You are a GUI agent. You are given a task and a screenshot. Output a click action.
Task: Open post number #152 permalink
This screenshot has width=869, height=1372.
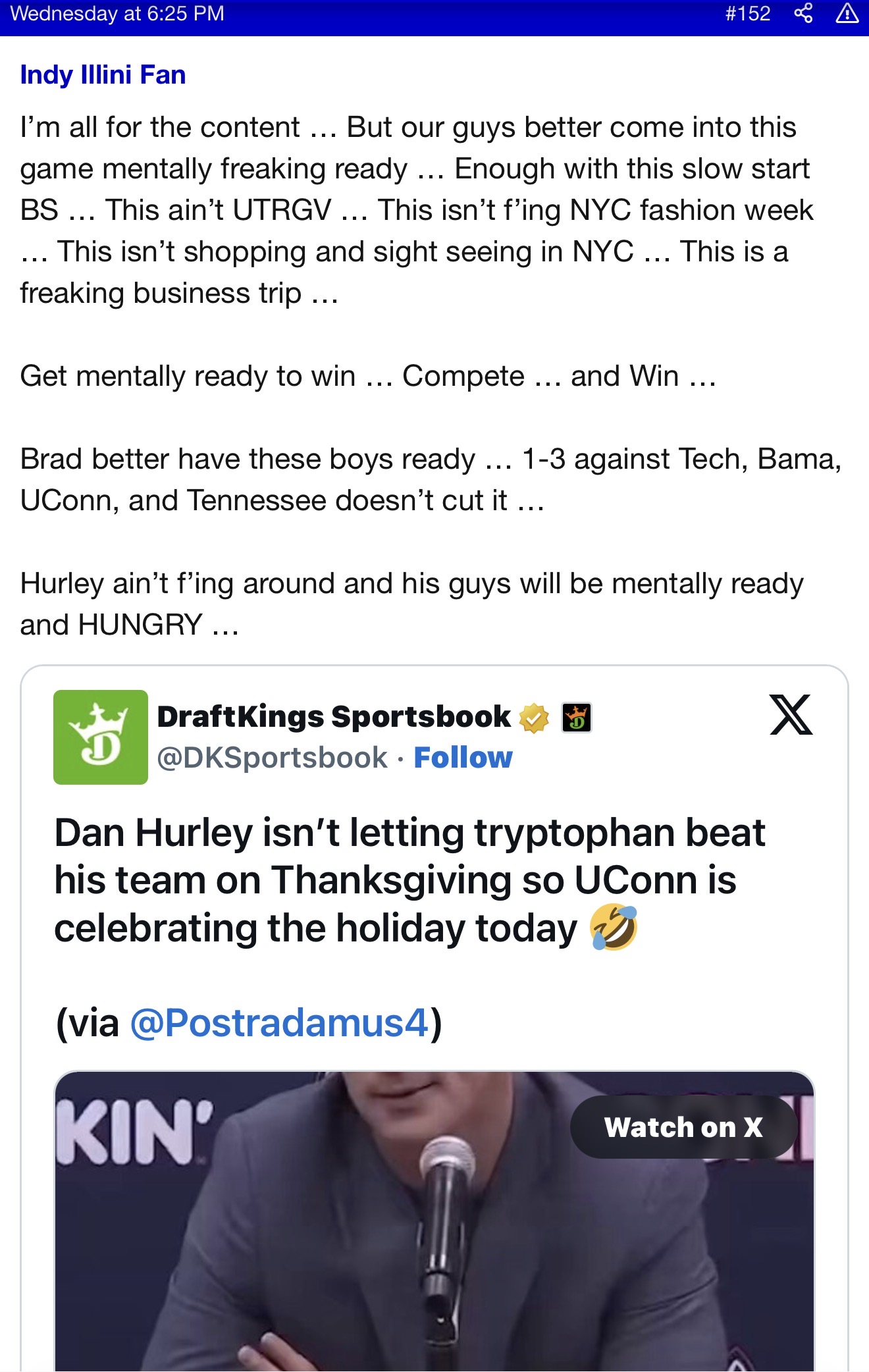(747, 13)
